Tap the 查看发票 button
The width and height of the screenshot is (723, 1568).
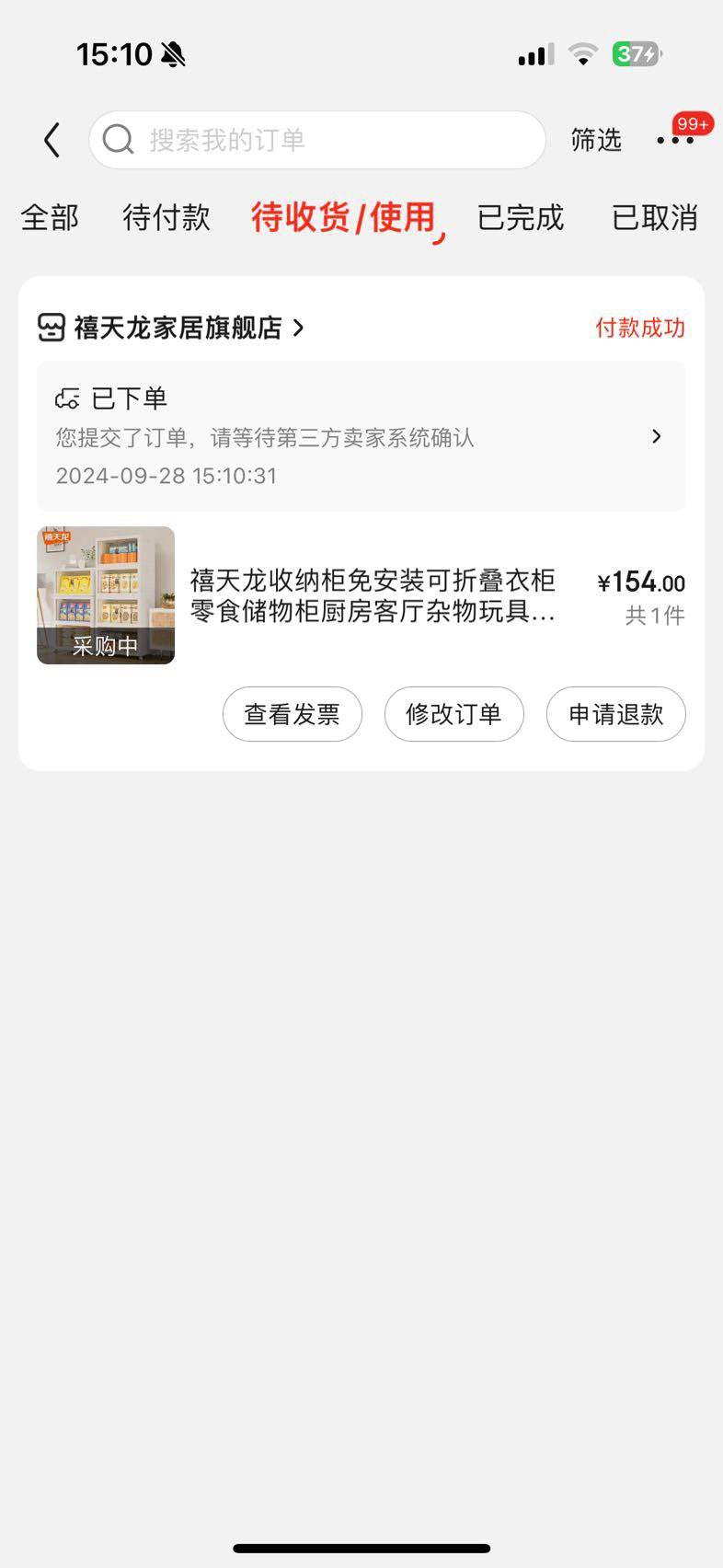click(x=293, y=714)
